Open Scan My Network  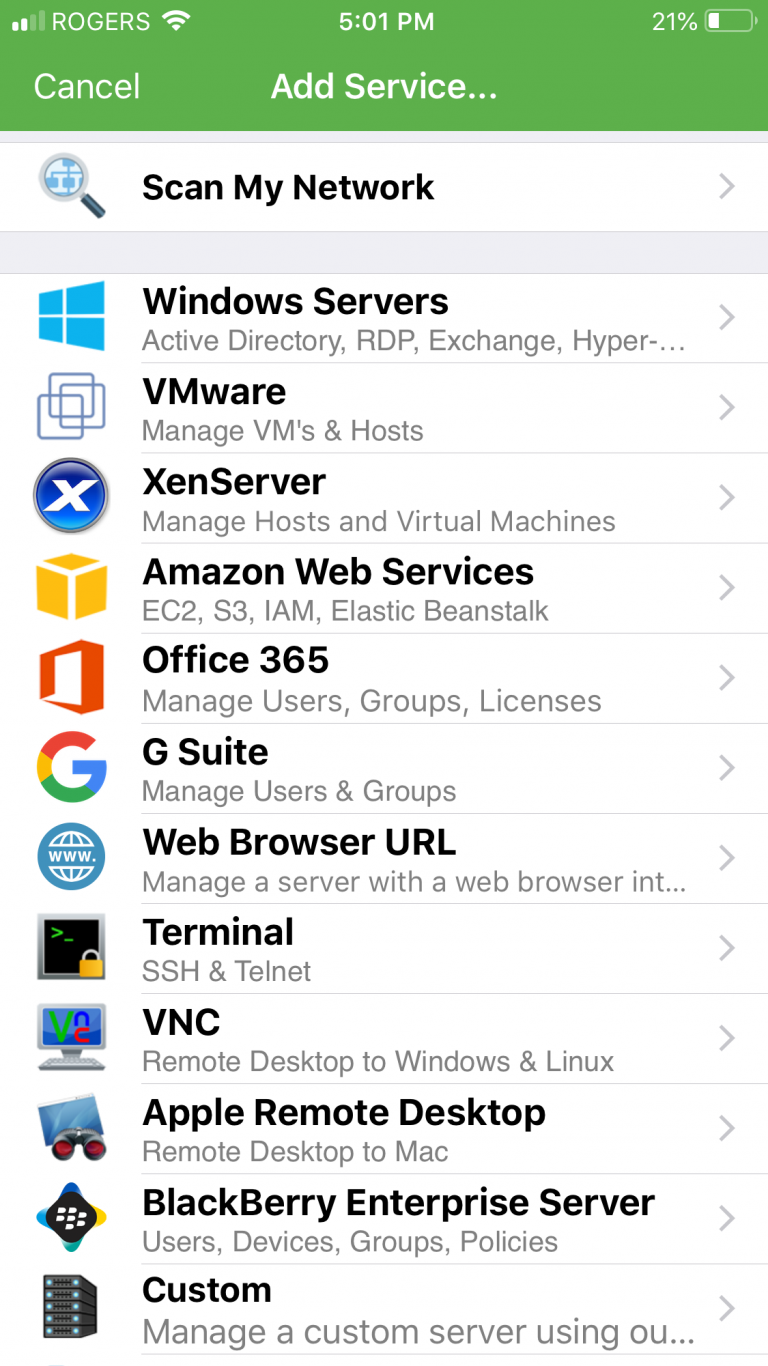(x=288, y=186)
